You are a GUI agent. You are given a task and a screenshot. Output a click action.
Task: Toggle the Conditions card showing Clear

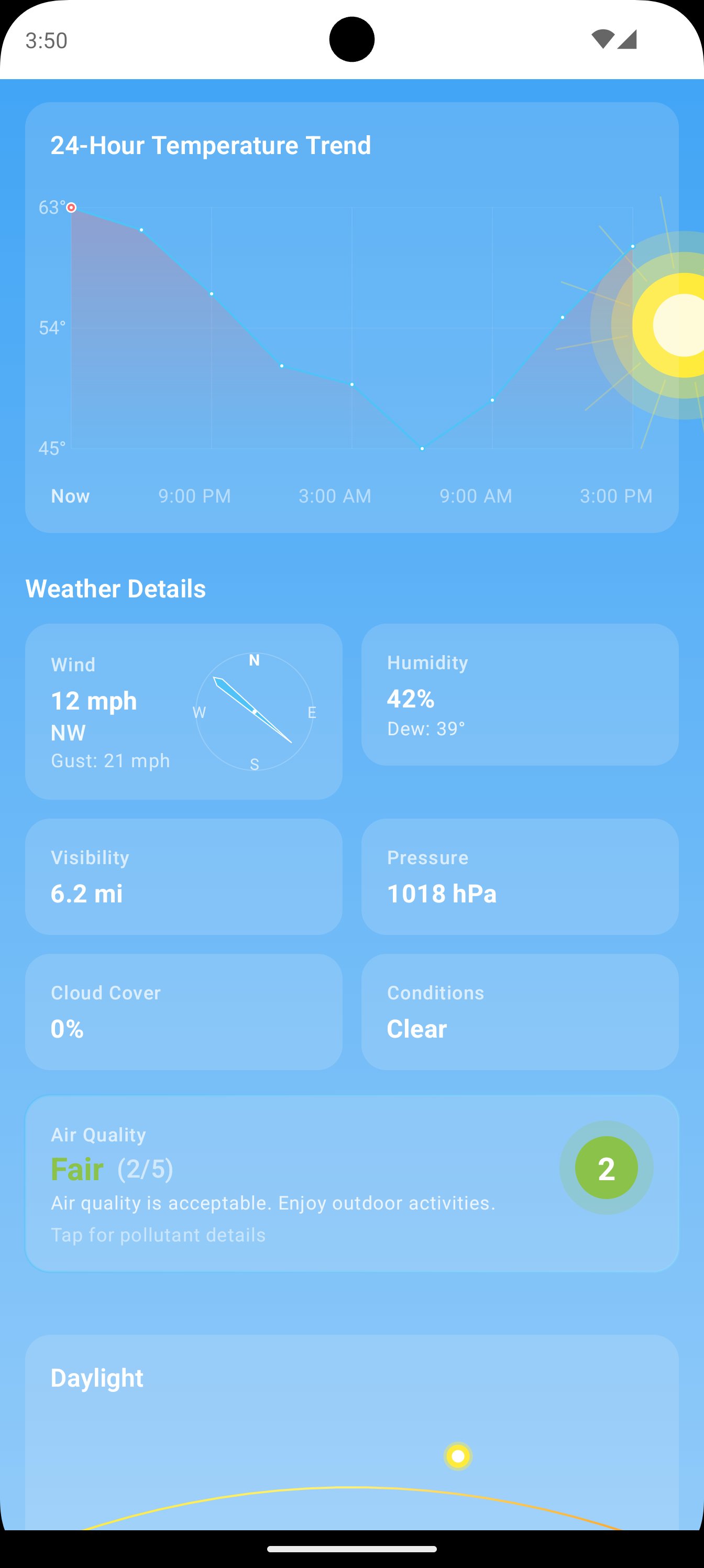pos(520,1010)
